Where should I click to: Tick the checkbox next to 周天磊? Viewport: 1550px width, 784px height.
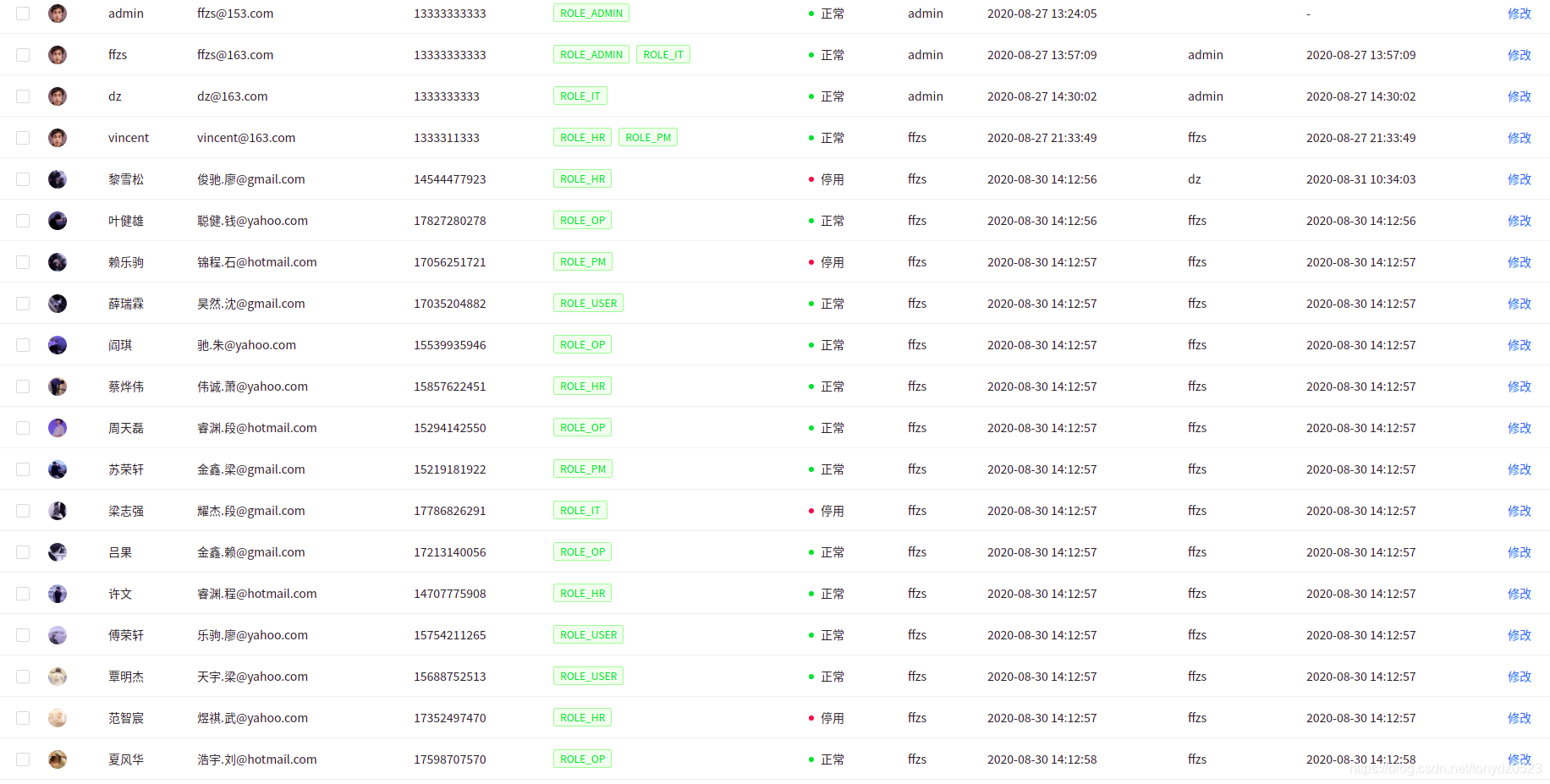pos(23,428)
